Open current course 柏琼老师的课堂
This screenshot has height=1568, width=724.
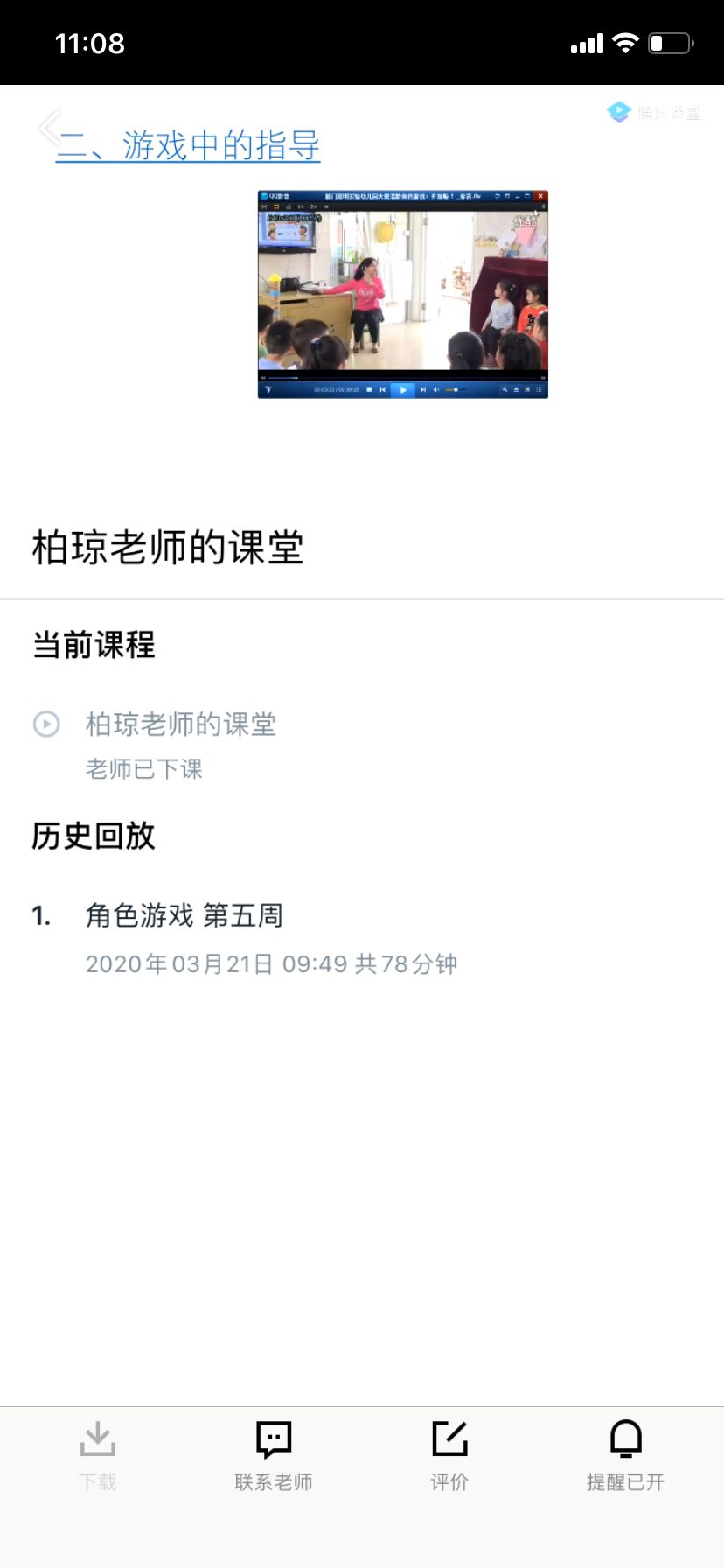click(x=180, y=724)
